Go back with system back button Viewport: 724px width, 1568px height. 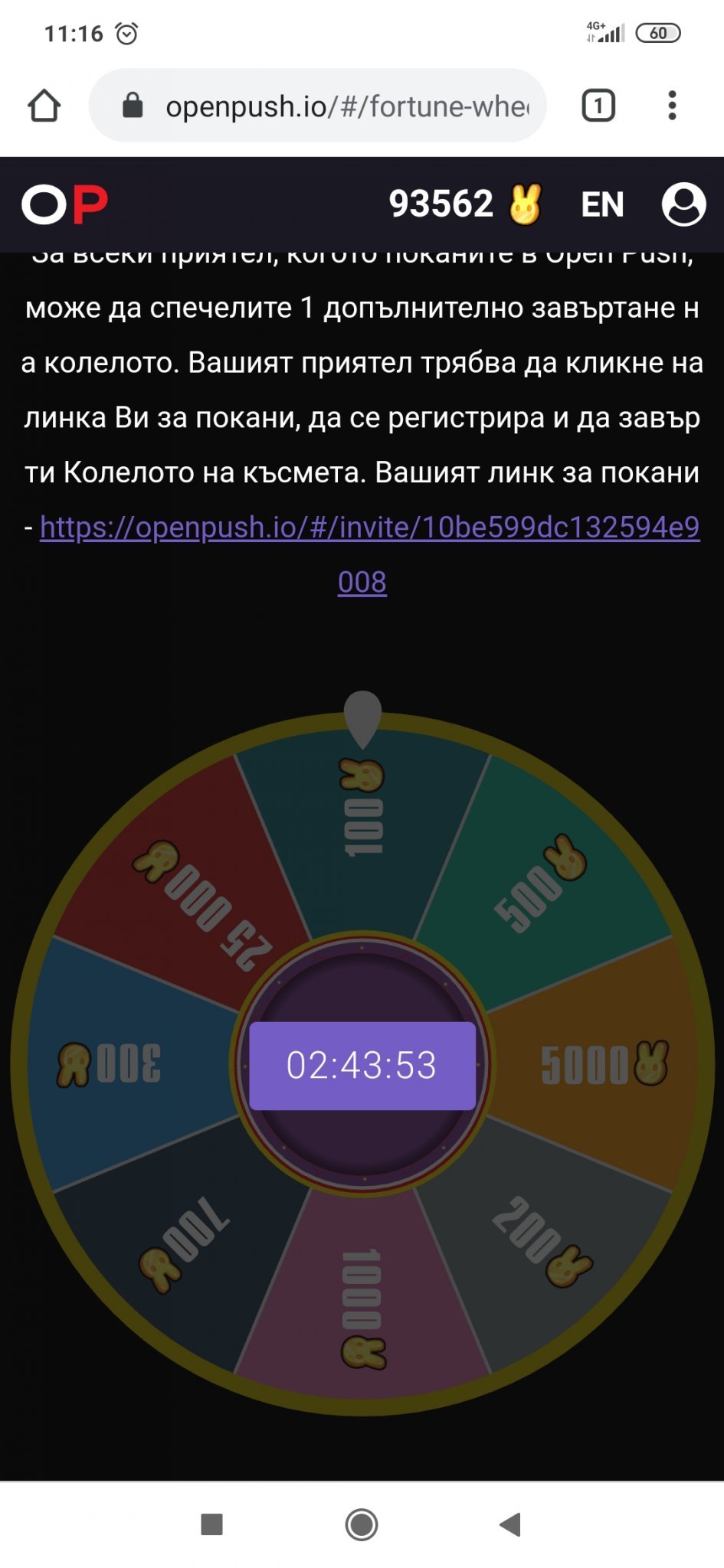tap(510, 1524)
